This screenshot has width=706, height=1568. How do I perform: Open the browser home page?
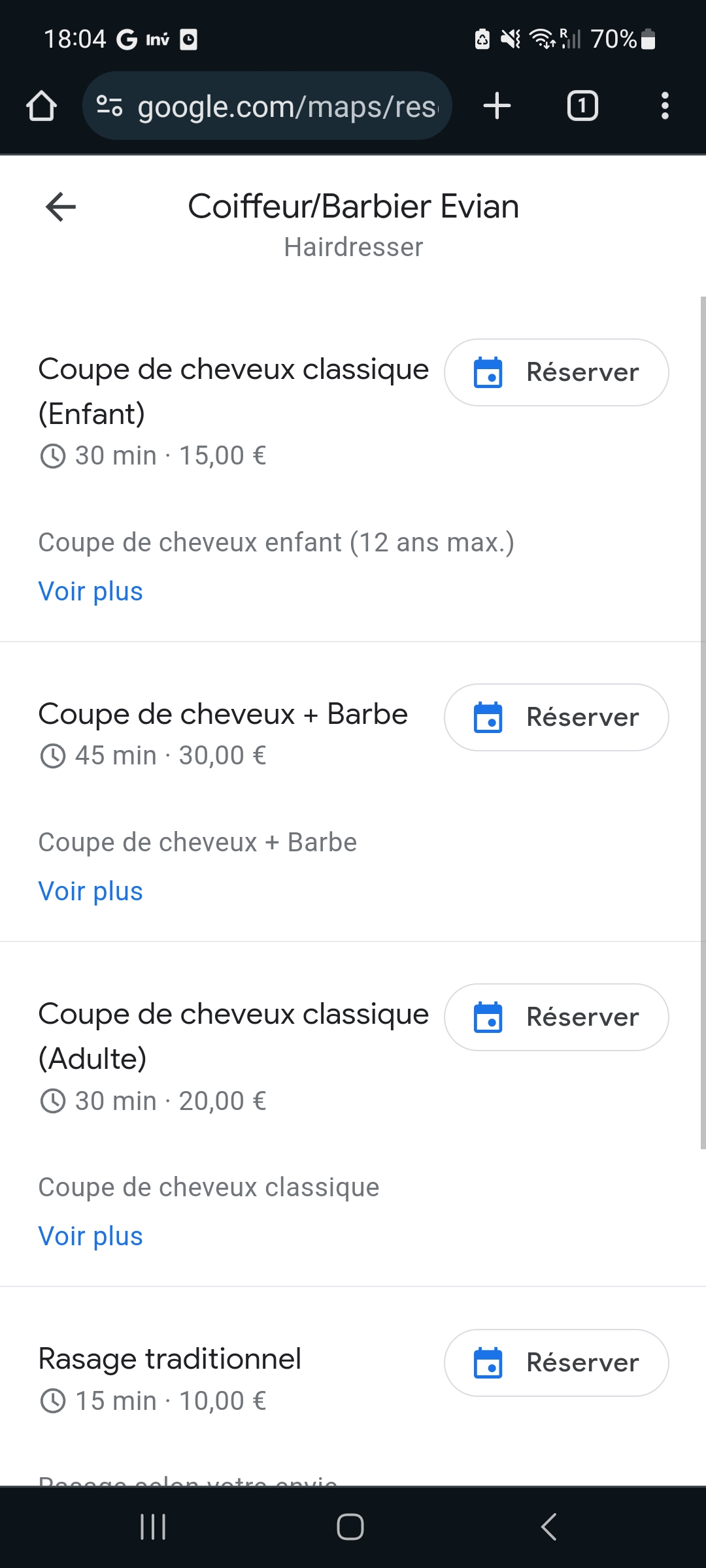(41, 106)
